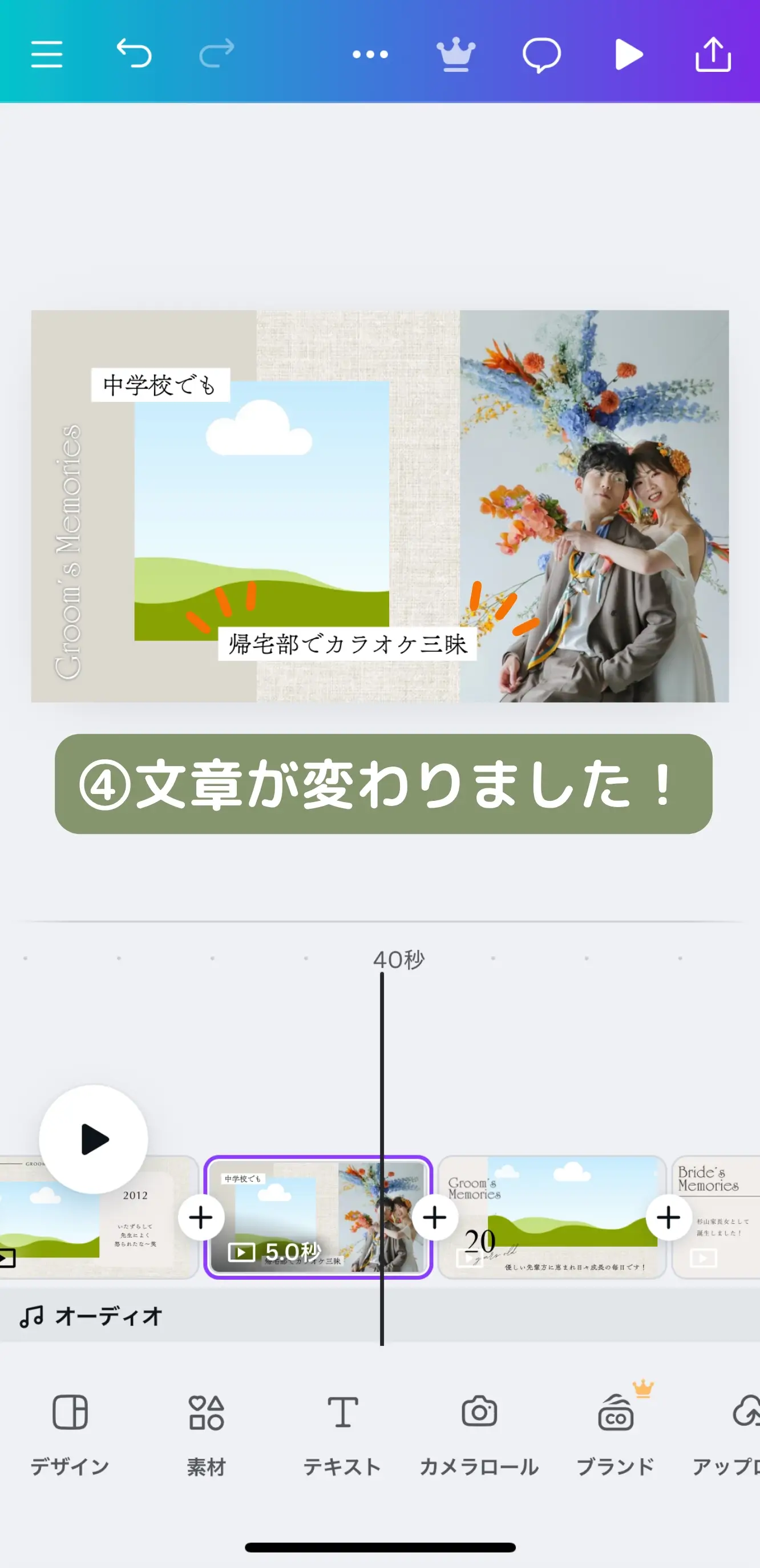Open the share and export panel
Screen dimensions: 760x1568
pos(714,54)
